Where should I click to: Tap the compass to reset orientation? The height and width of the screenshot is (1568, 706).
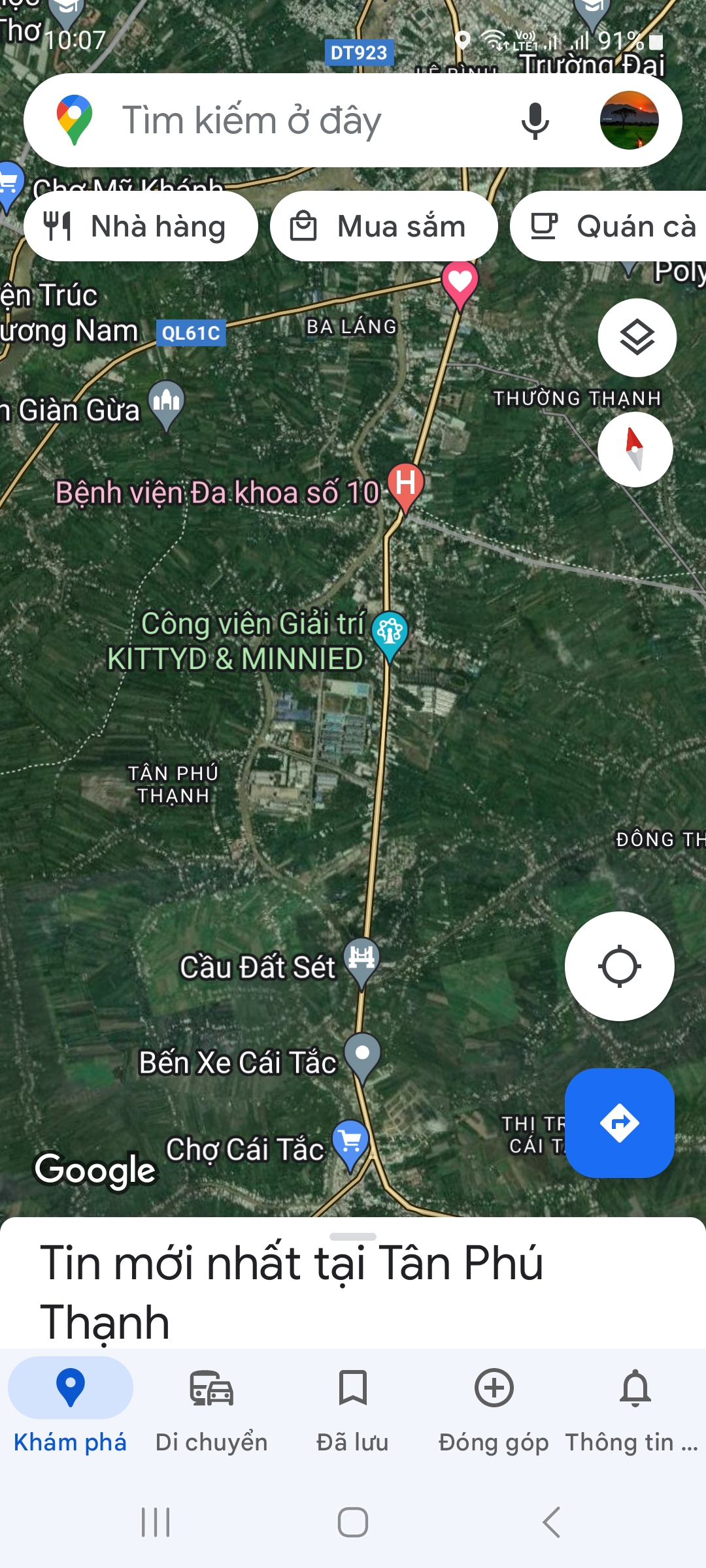pos(635,449)
